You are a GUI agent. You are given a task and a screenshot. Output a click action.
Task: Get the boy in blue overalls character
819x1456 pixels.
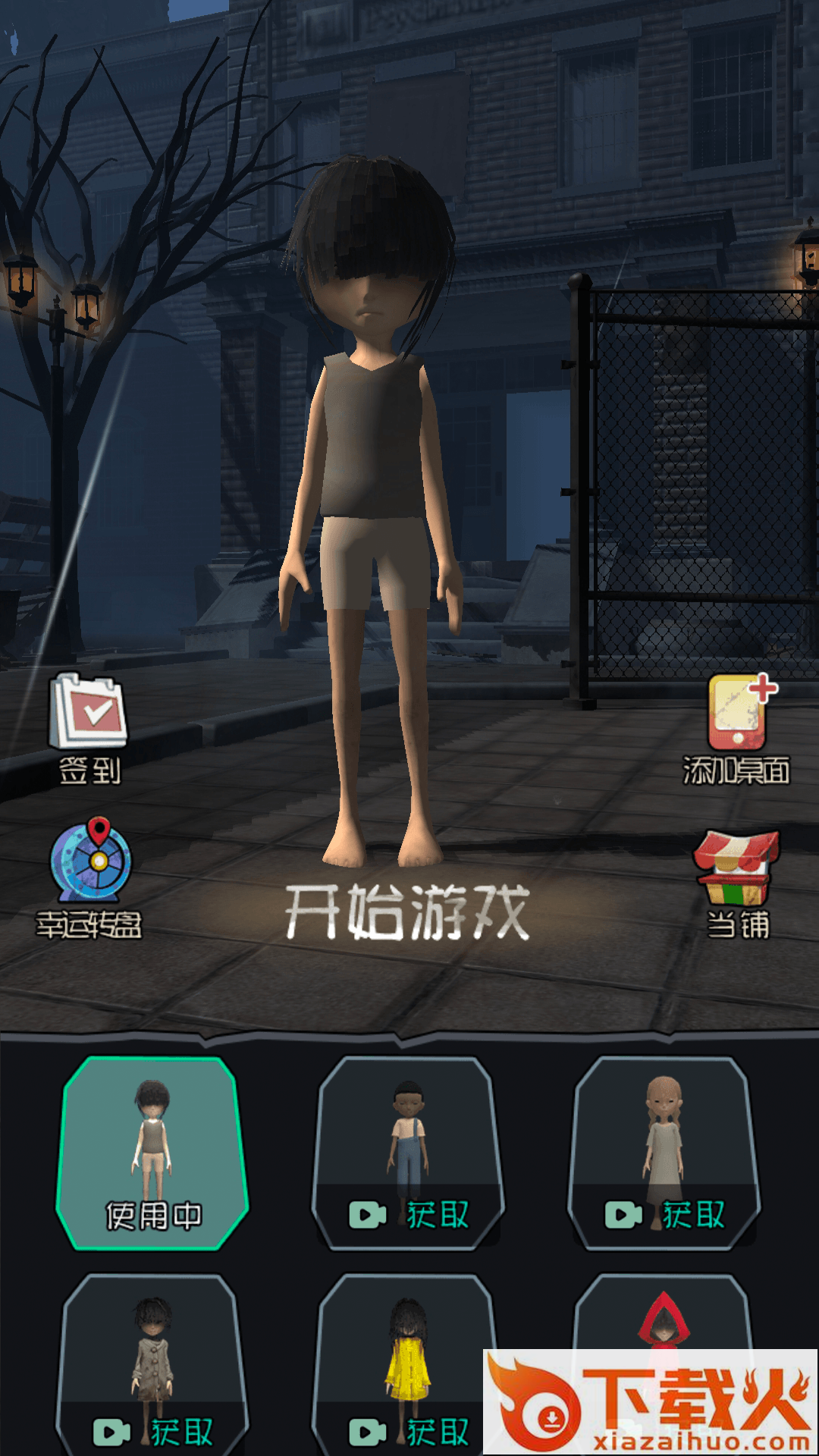409,1153
